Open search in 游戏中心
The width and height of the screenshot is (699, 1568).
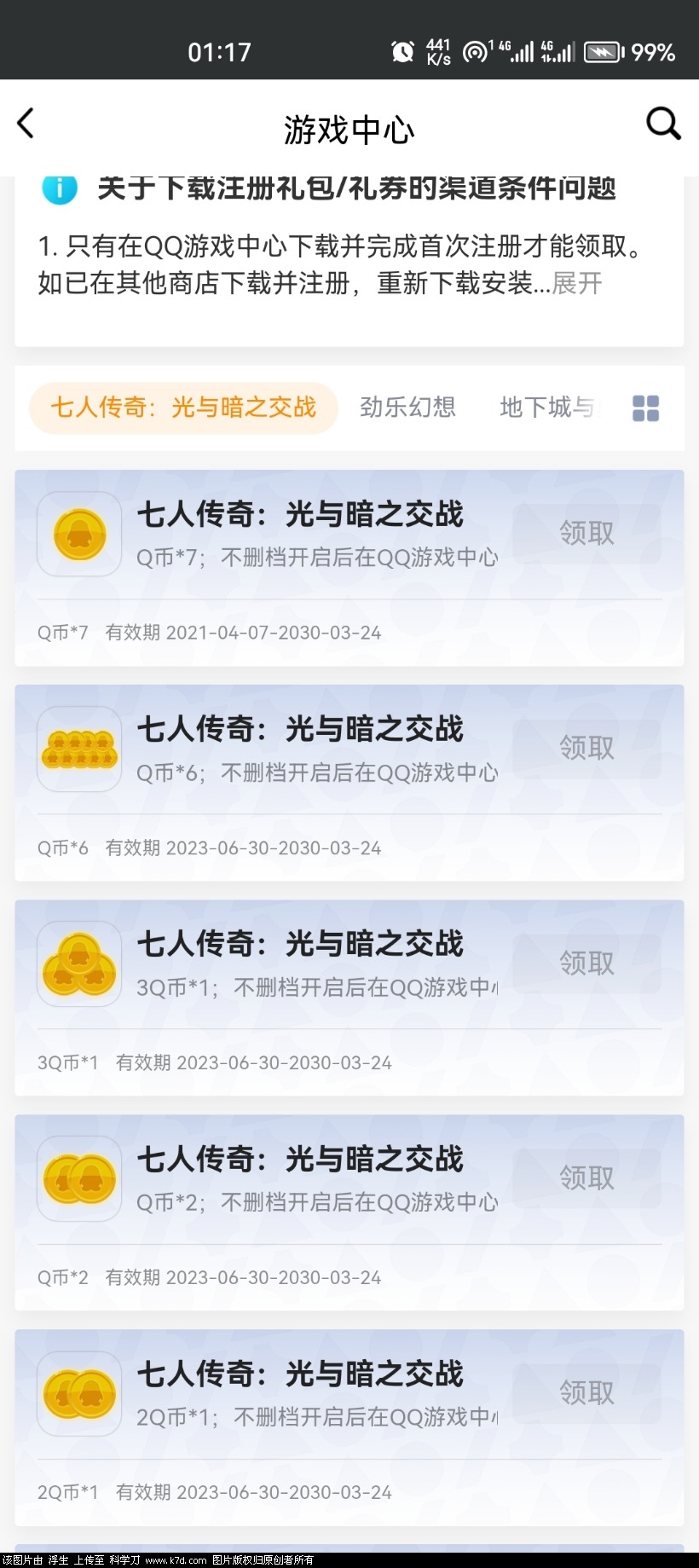pos(662,124)
